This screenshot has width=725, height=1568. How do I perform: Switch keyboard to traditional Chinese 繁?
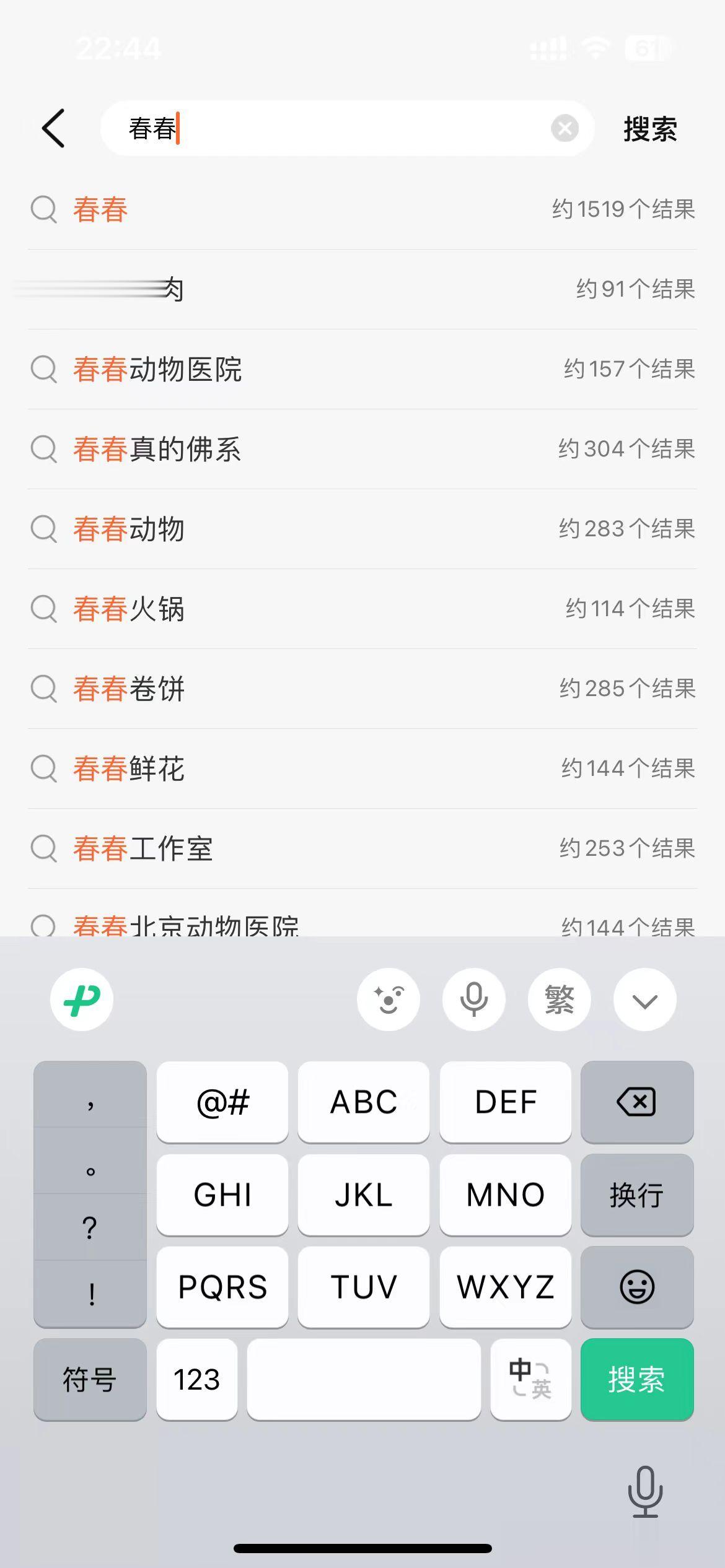560,1000
